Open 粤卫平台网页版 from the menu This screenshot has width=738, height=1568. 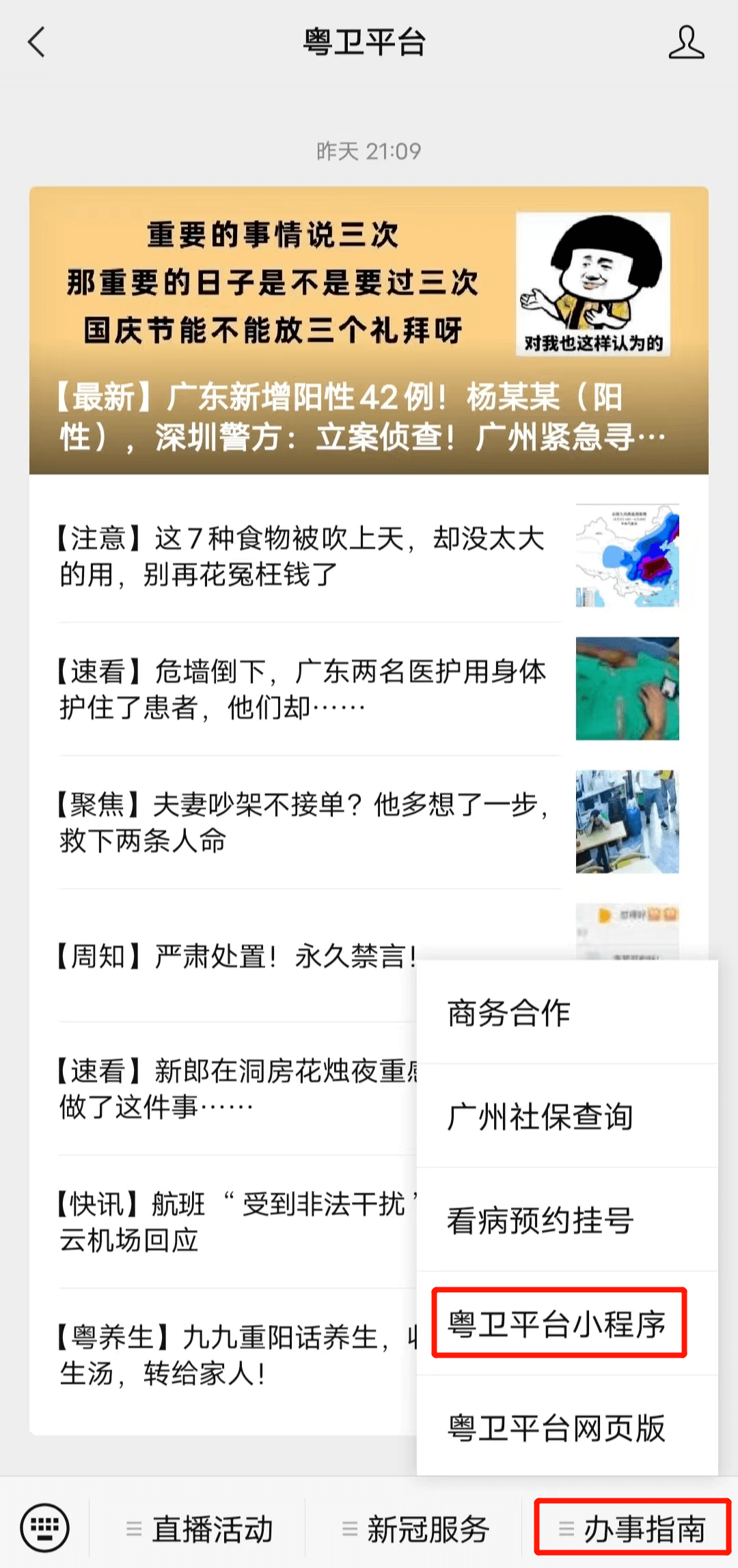pyautogui.click(x=567, y=1428)
